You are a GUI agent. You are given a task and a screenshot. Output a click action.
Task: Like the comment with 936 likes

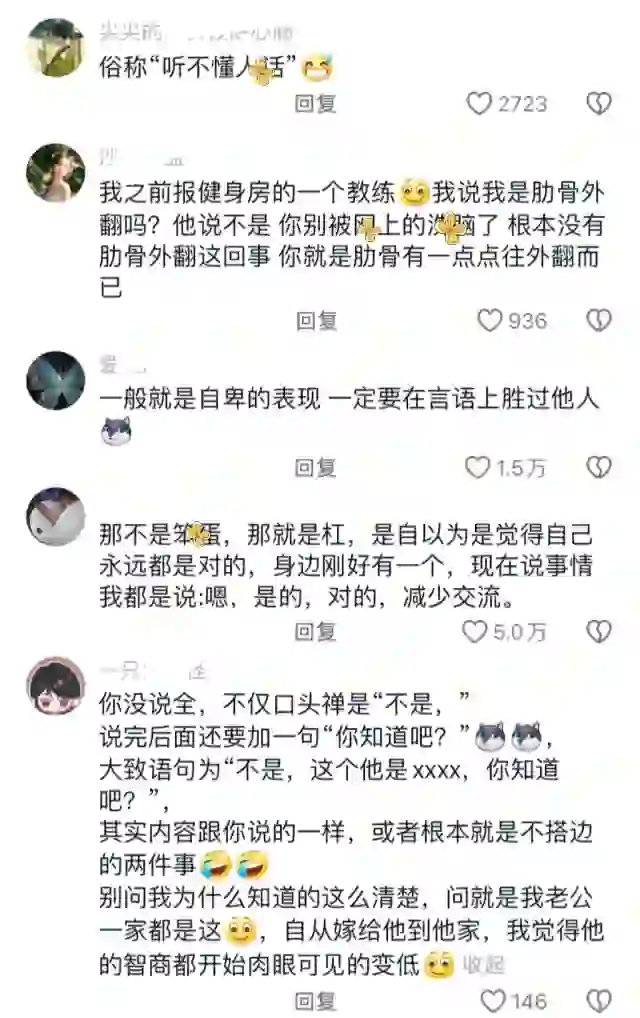490,320
